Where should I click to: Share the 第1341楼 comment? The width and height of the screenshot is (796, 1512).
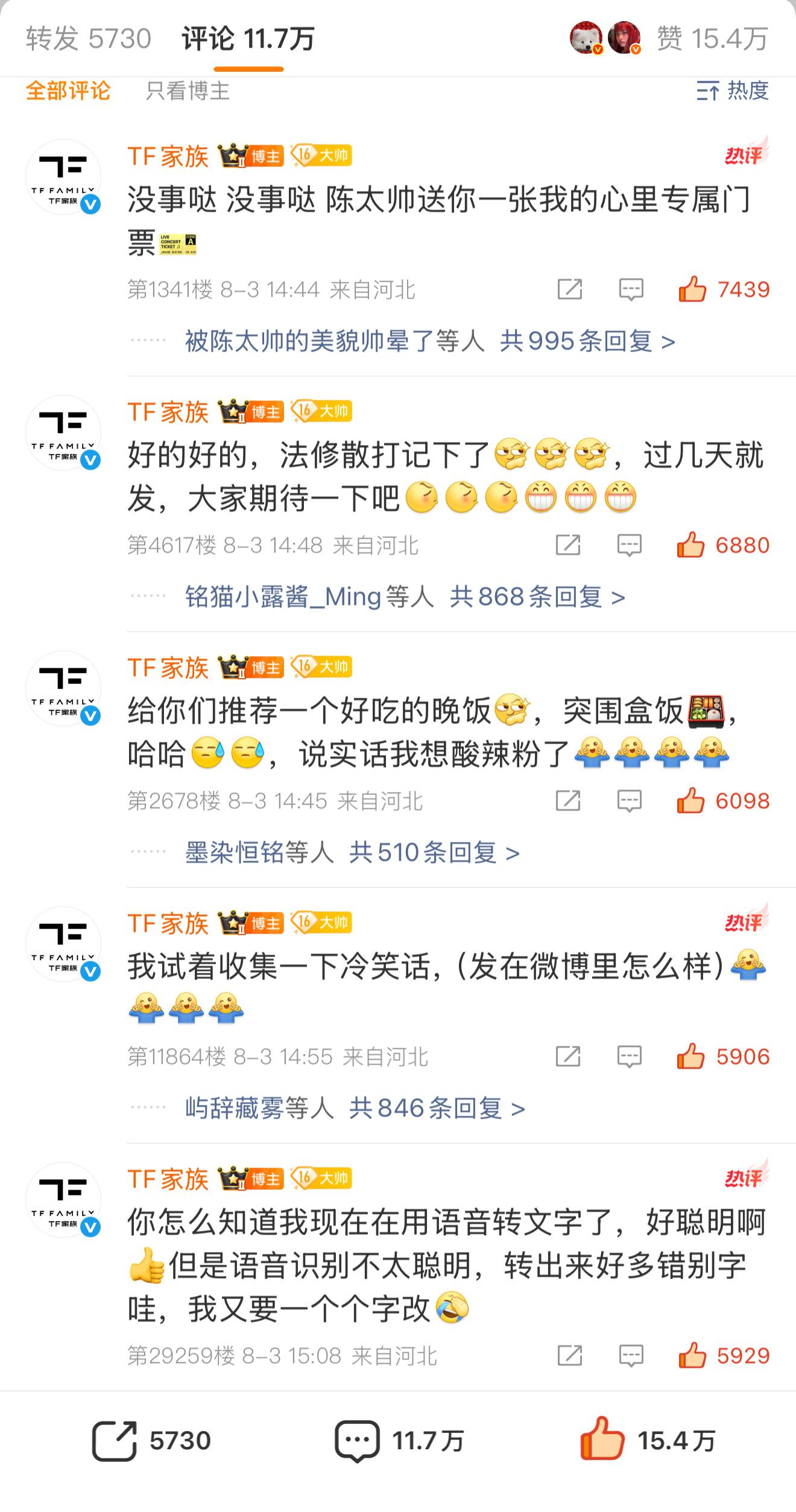click(569, 289)
